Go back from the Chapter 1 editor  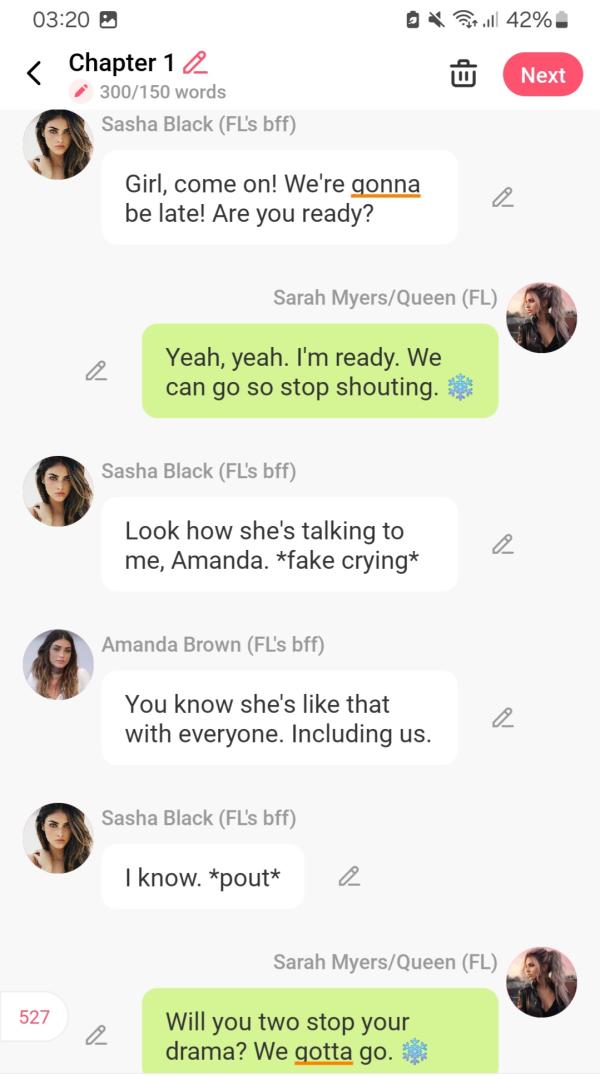[x=34, y=74]
